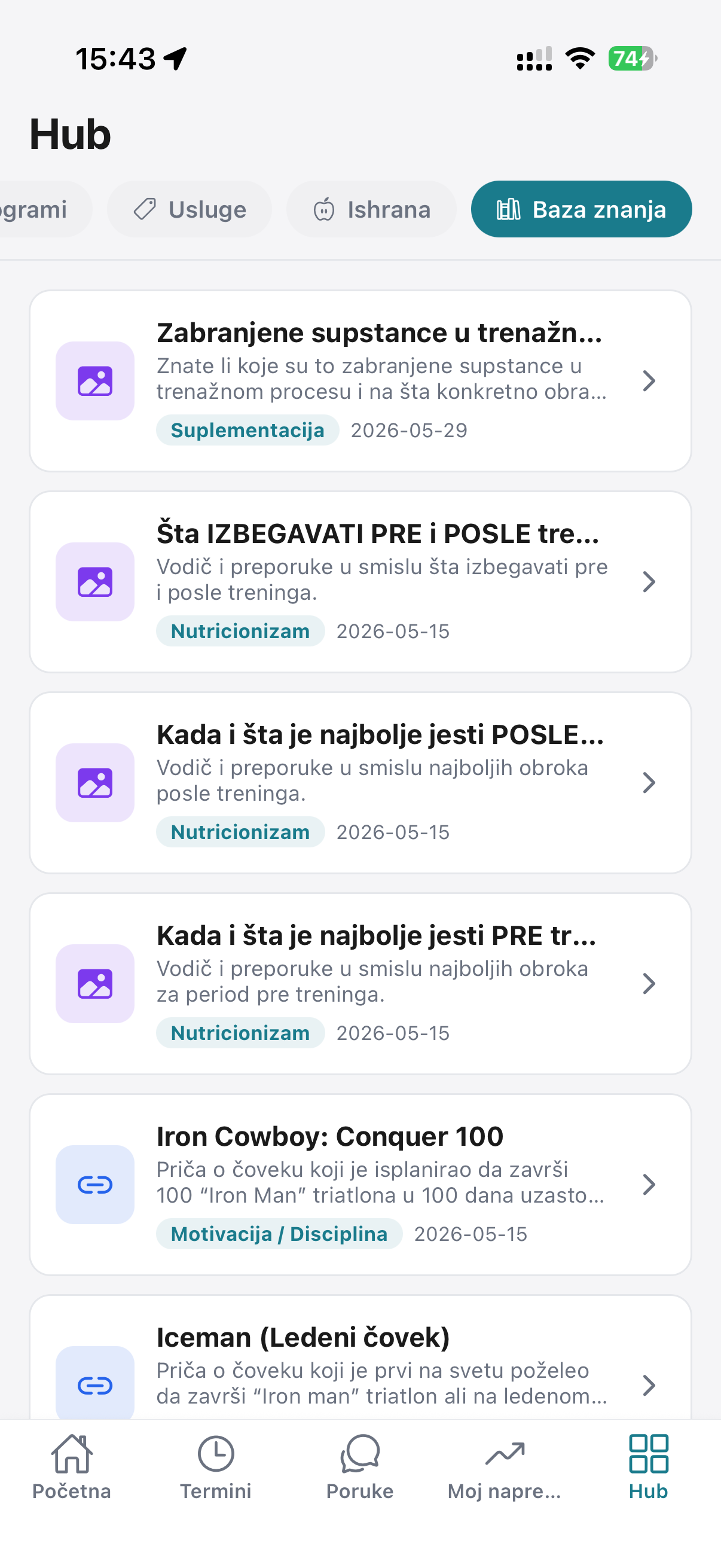Open the Zabranjene supstance article

(360, 381)
